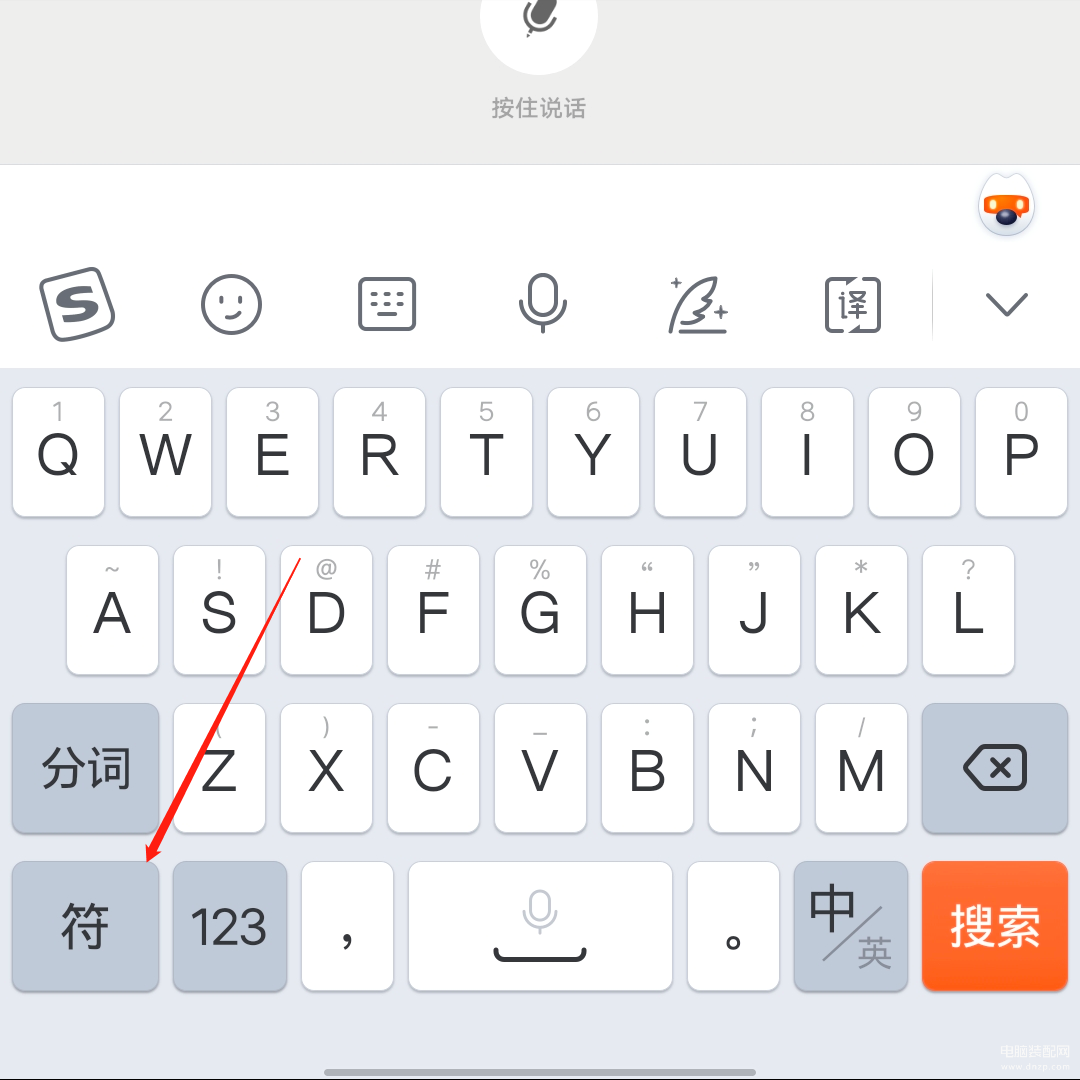Start voice input from toolbar microphone
This screenshot has width=1080, height=1080.
click(x=542, y=304)
